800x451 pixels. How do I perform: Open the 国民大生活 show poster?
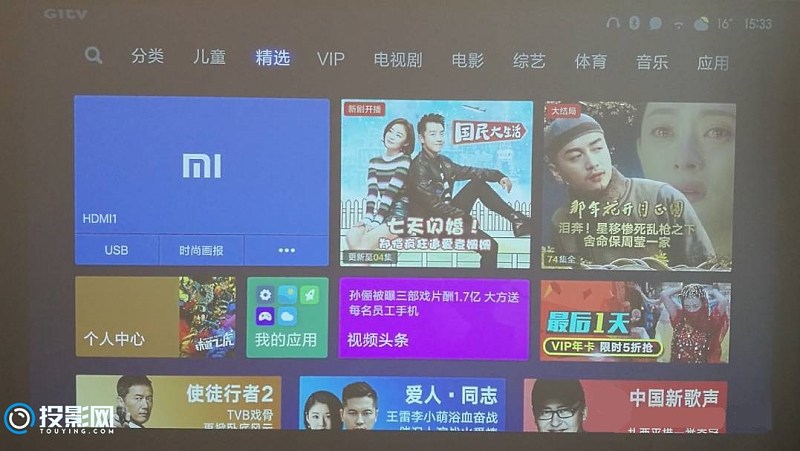436,184
